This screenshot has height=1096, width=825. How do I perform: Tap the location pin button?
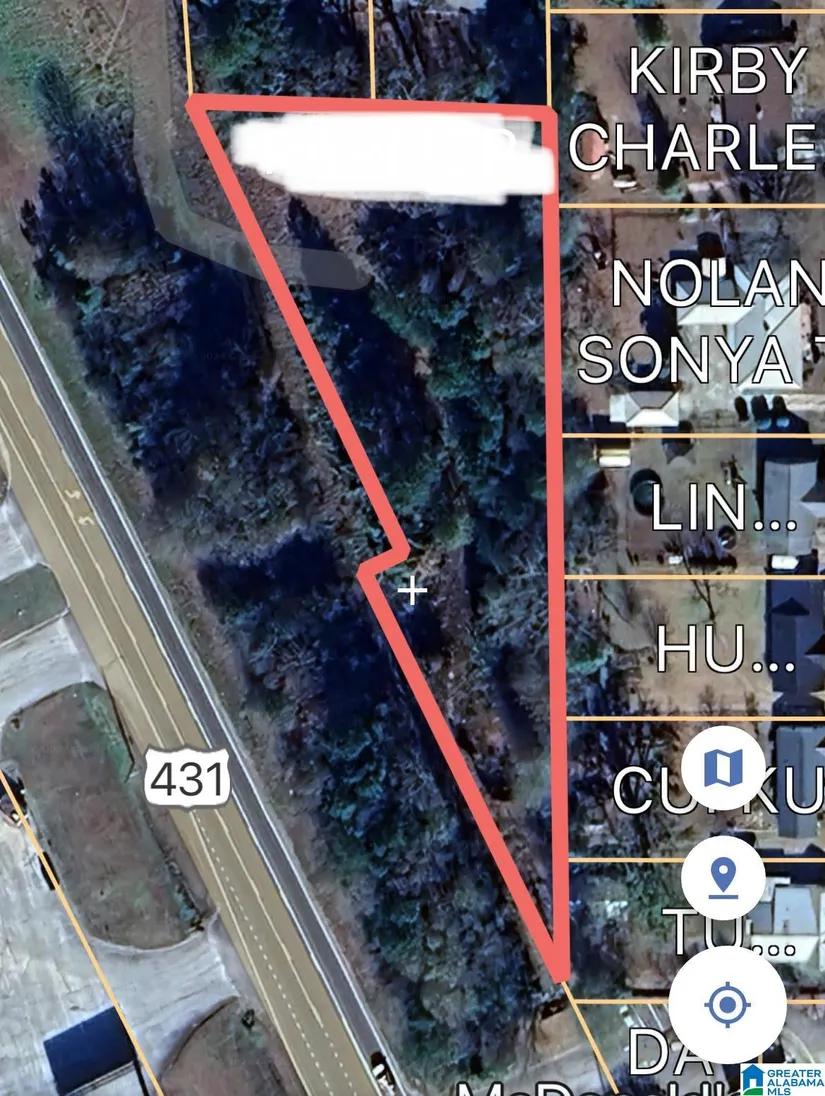click(722, 878)
